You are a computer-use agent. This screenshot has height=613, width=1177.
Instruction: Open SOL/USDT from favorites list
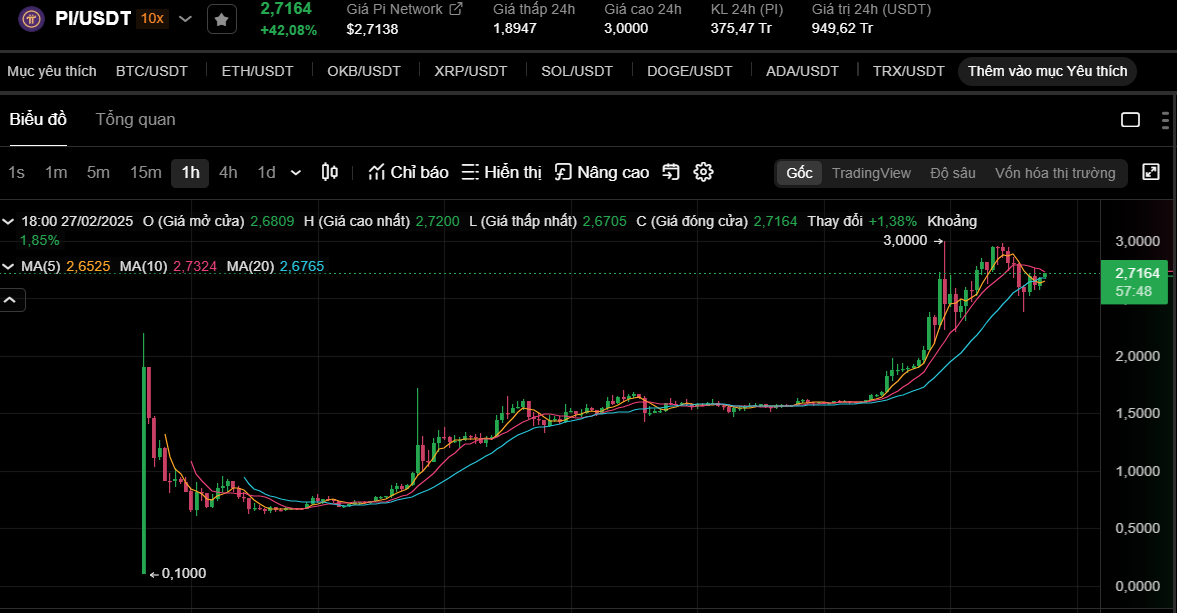pos(577,71)
